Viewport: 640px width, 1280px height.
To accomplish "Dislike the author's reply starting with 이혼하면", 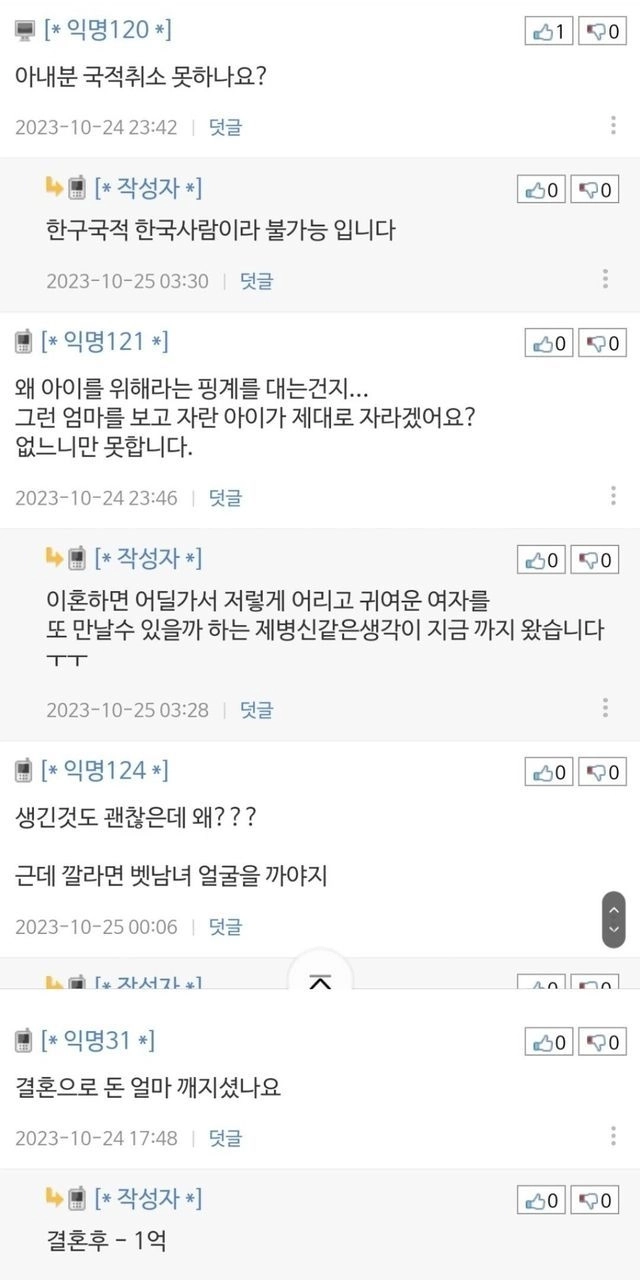I will [x=595, y=558].
